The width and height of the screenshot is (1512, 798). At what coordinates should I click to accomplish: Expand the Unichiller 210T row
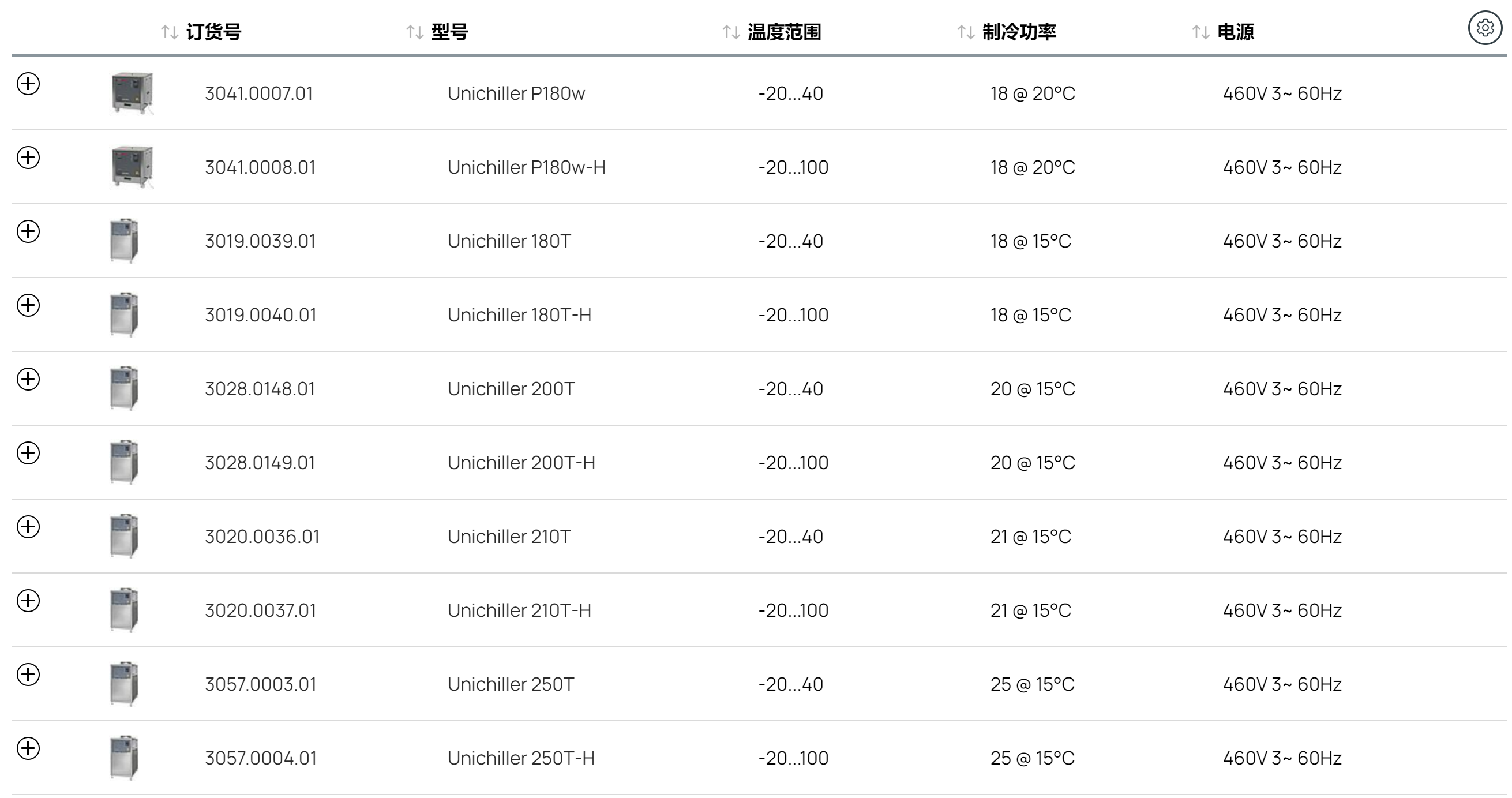tap(28, 527)
